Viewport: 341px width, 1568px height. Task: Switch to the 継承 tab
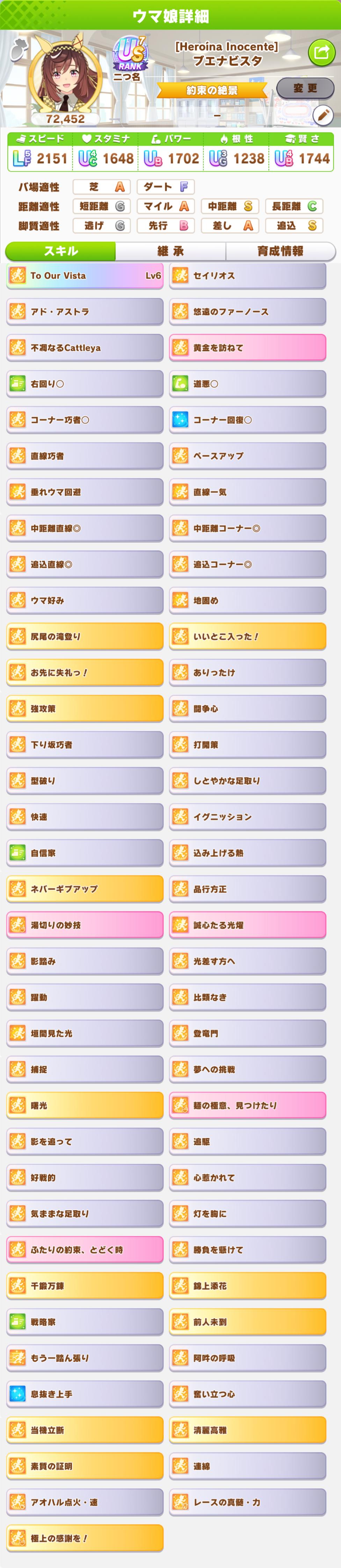click(170, 251)
